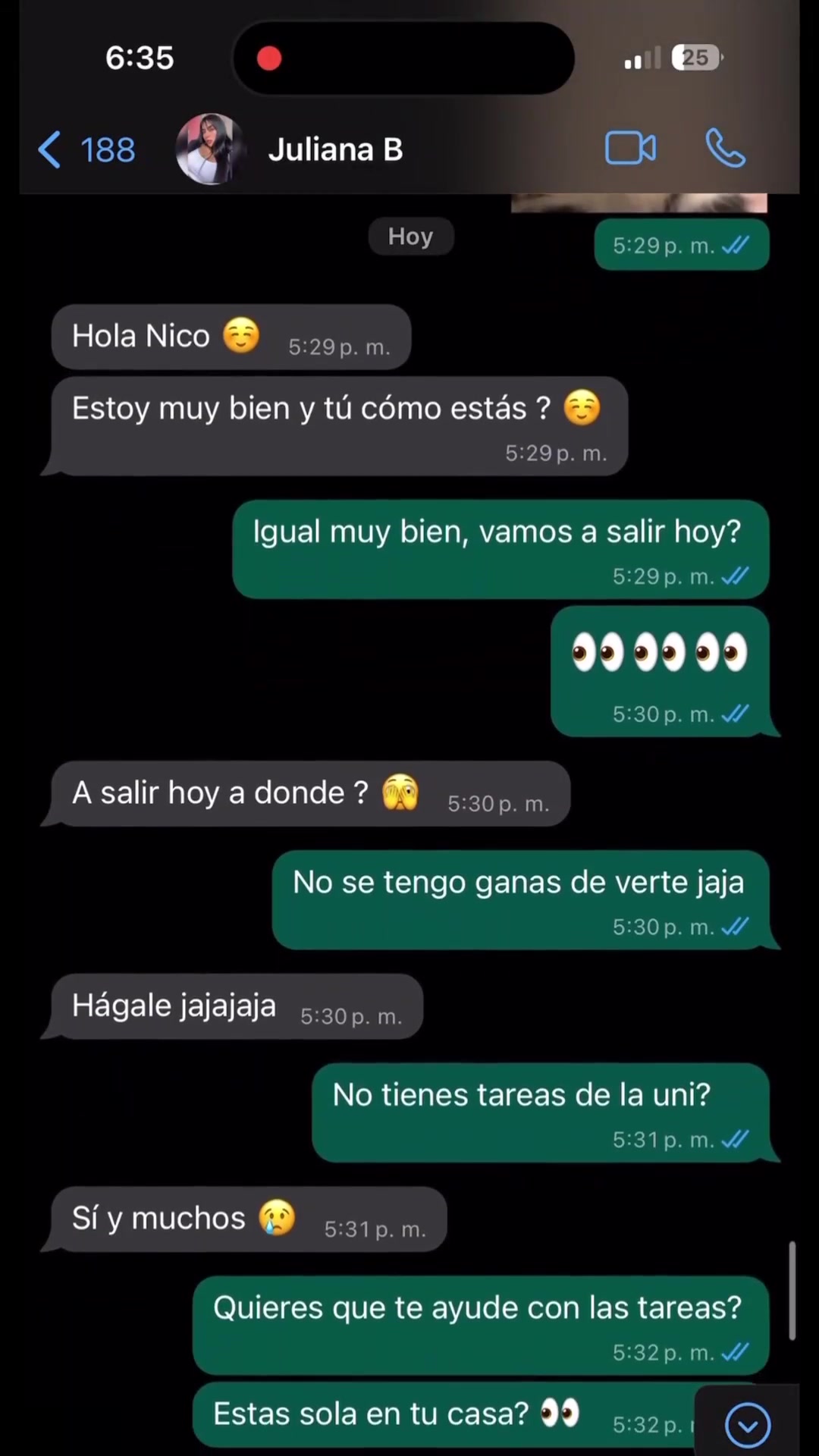The width and height of the screenshot is (819, 1456).
Task: Go back to the chats list
Action: pyautogui.click(x=85, y=149)
